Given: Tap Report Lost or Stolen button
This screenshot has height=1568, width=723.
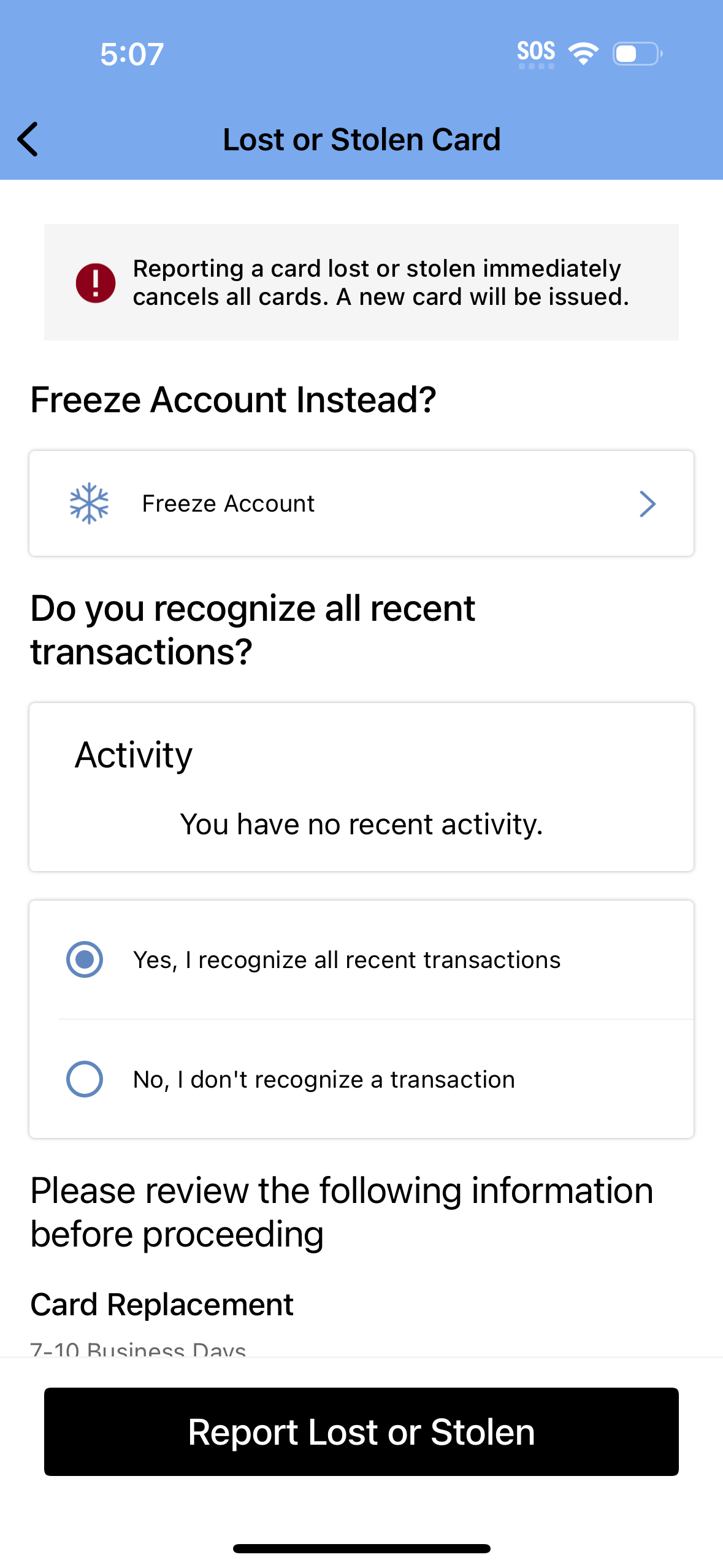Looking at the screenshot, I should (361, 1432).
